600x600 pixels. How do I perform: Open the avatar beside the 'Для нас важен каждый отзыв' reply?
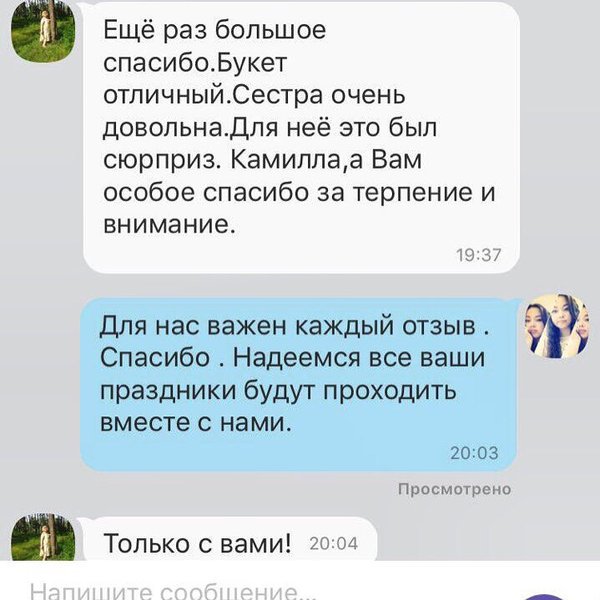[555, 327]
